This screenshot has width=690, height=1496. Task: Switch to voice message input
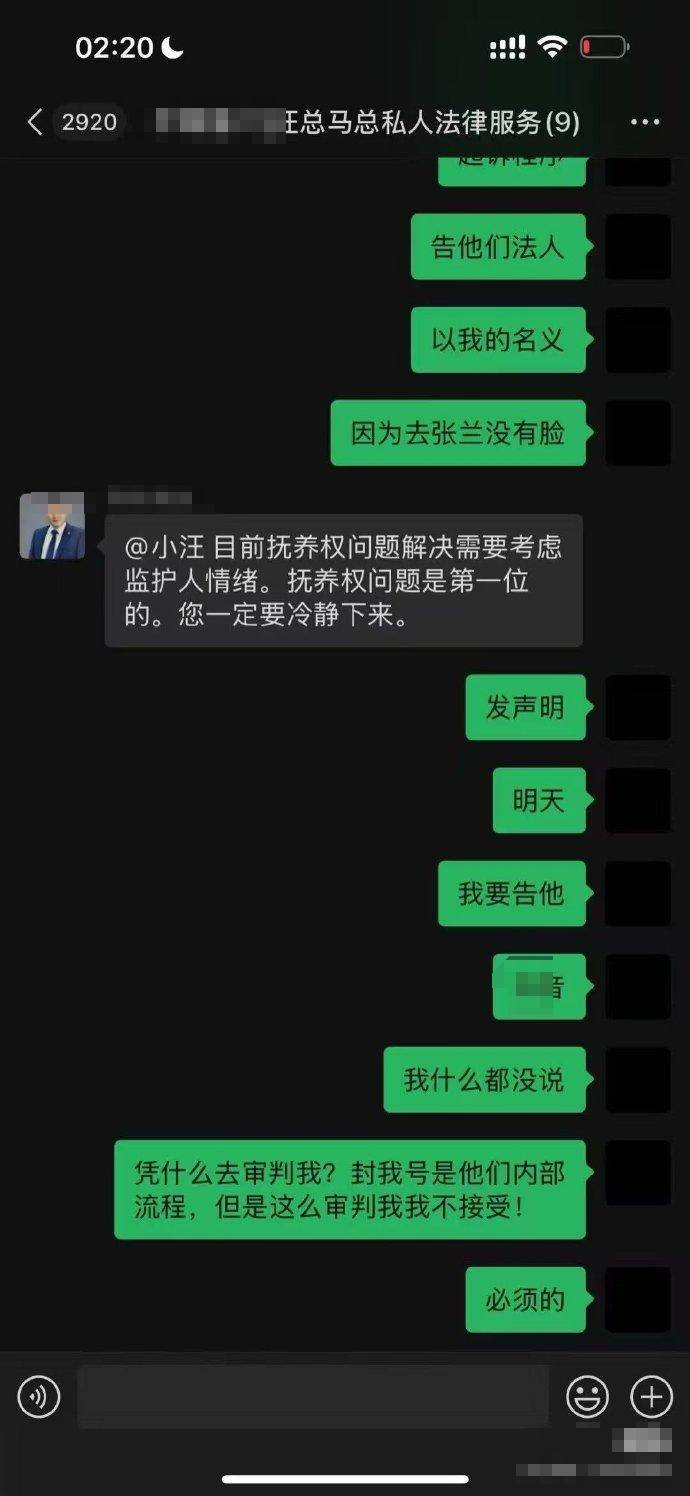(x=39, y=1396)
